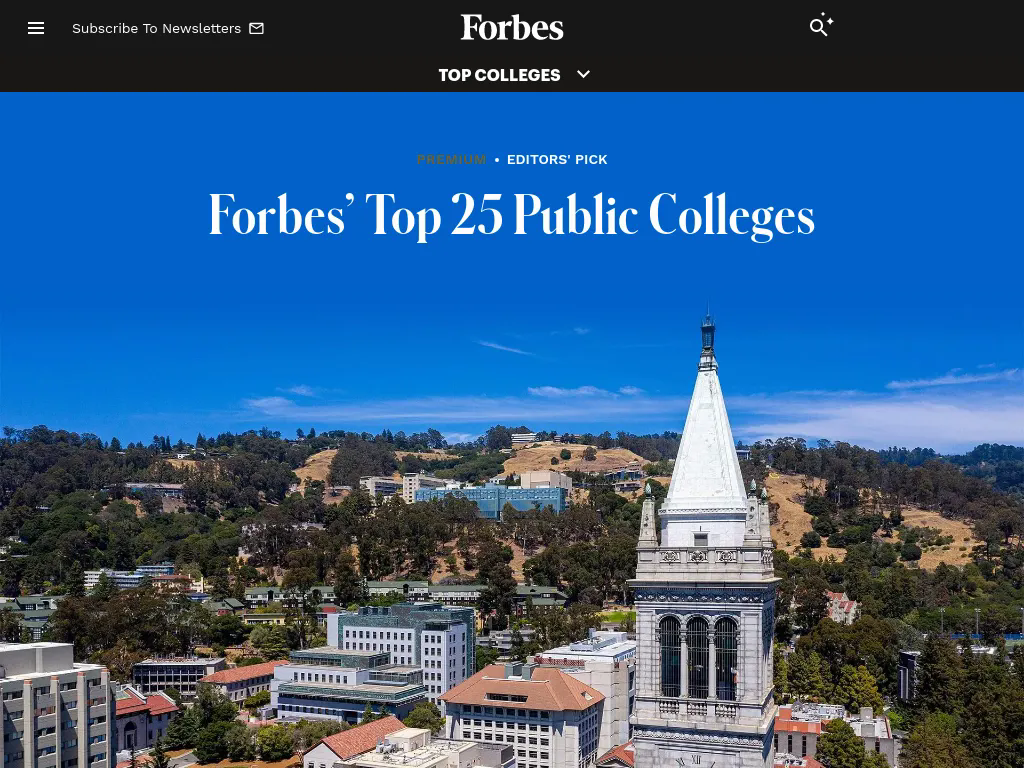Subscribe to Forbes newsletters
The height and width of the screenshot is (768, 1024).
(x=167, y=28)
